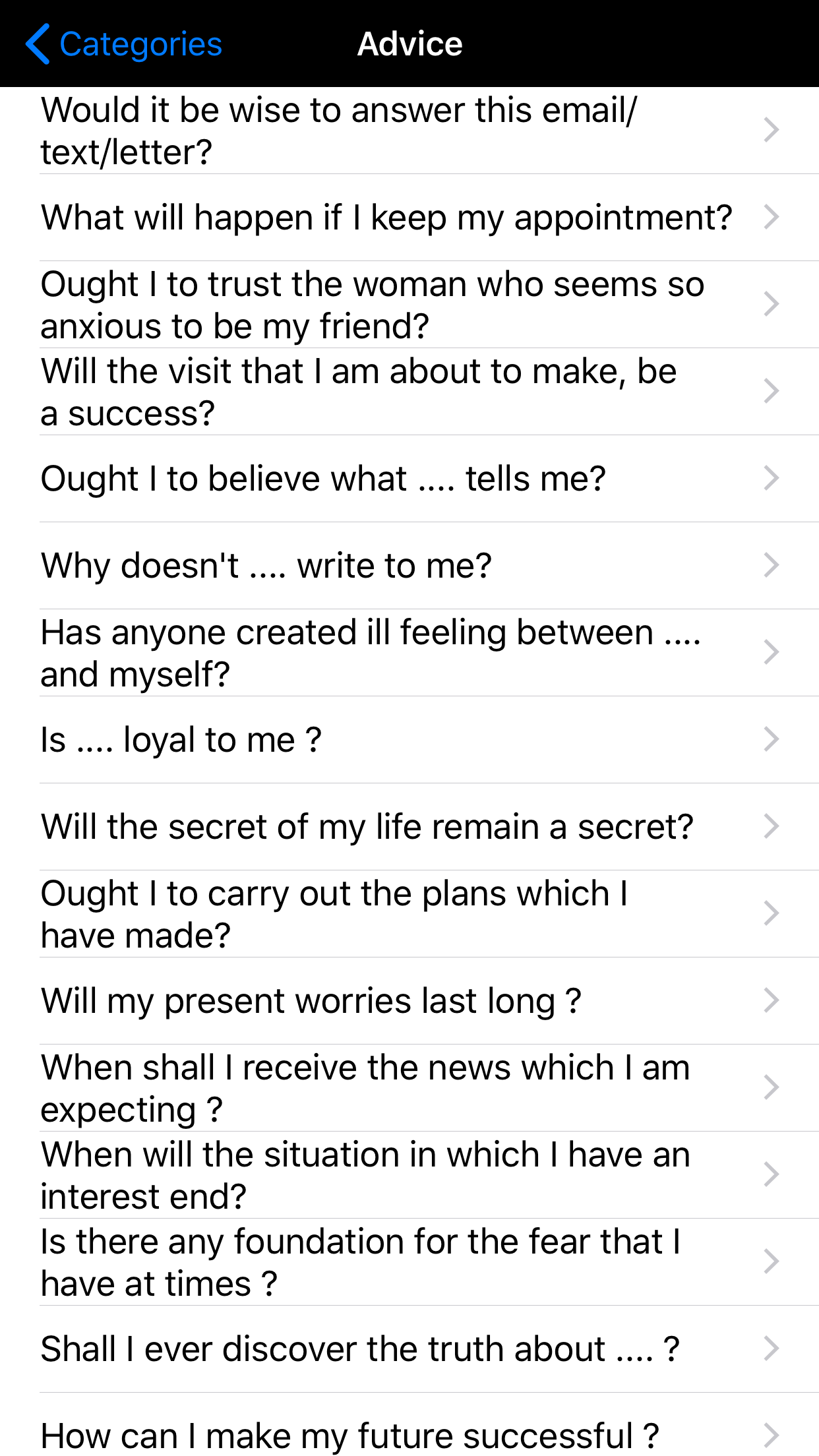Open 'Will the secret of my life remain a secret?'
819x1456 pixels.
point(368,826)
